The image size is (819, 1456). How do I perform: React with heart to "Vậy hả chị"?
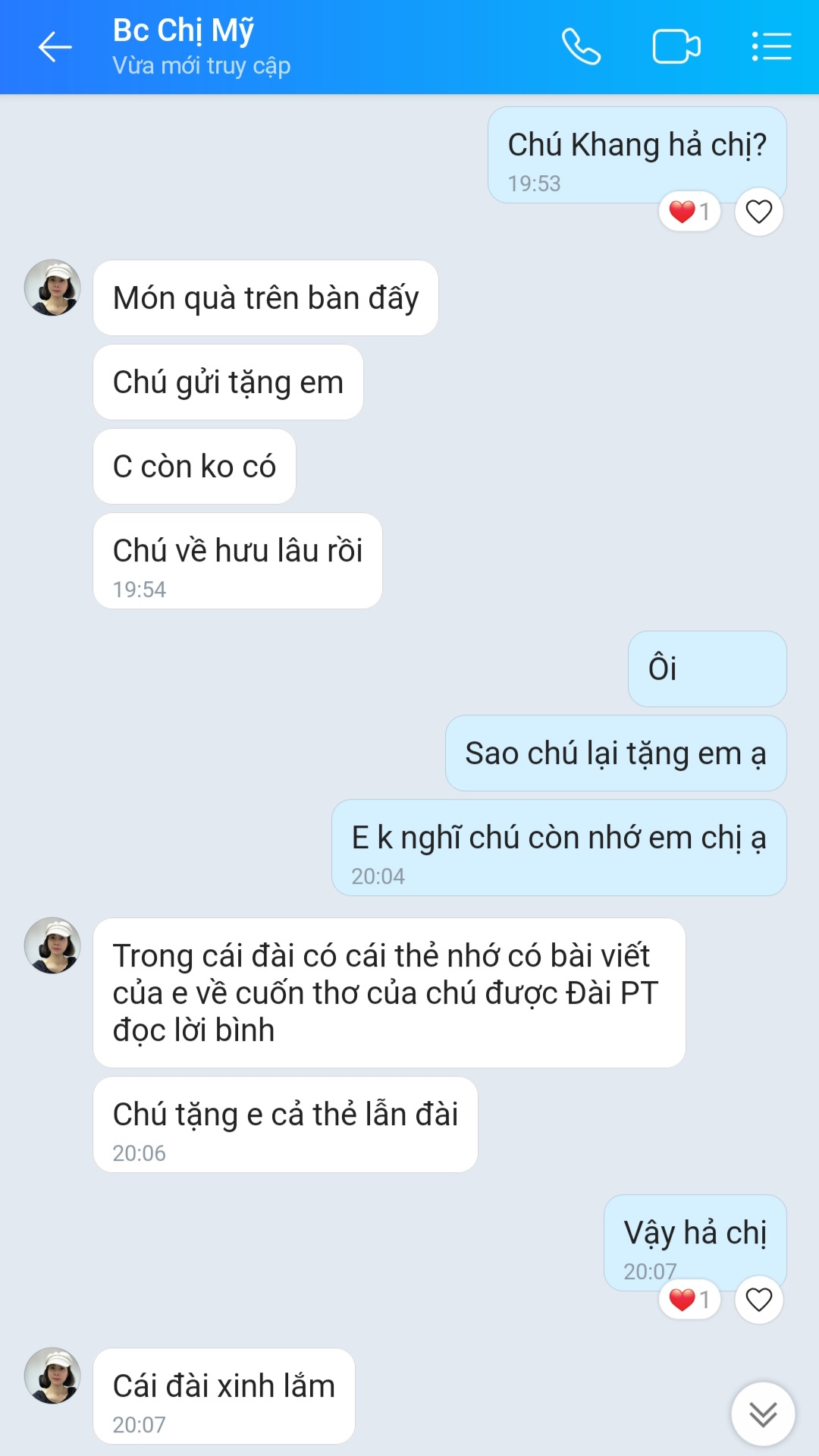click(758, 1300)
